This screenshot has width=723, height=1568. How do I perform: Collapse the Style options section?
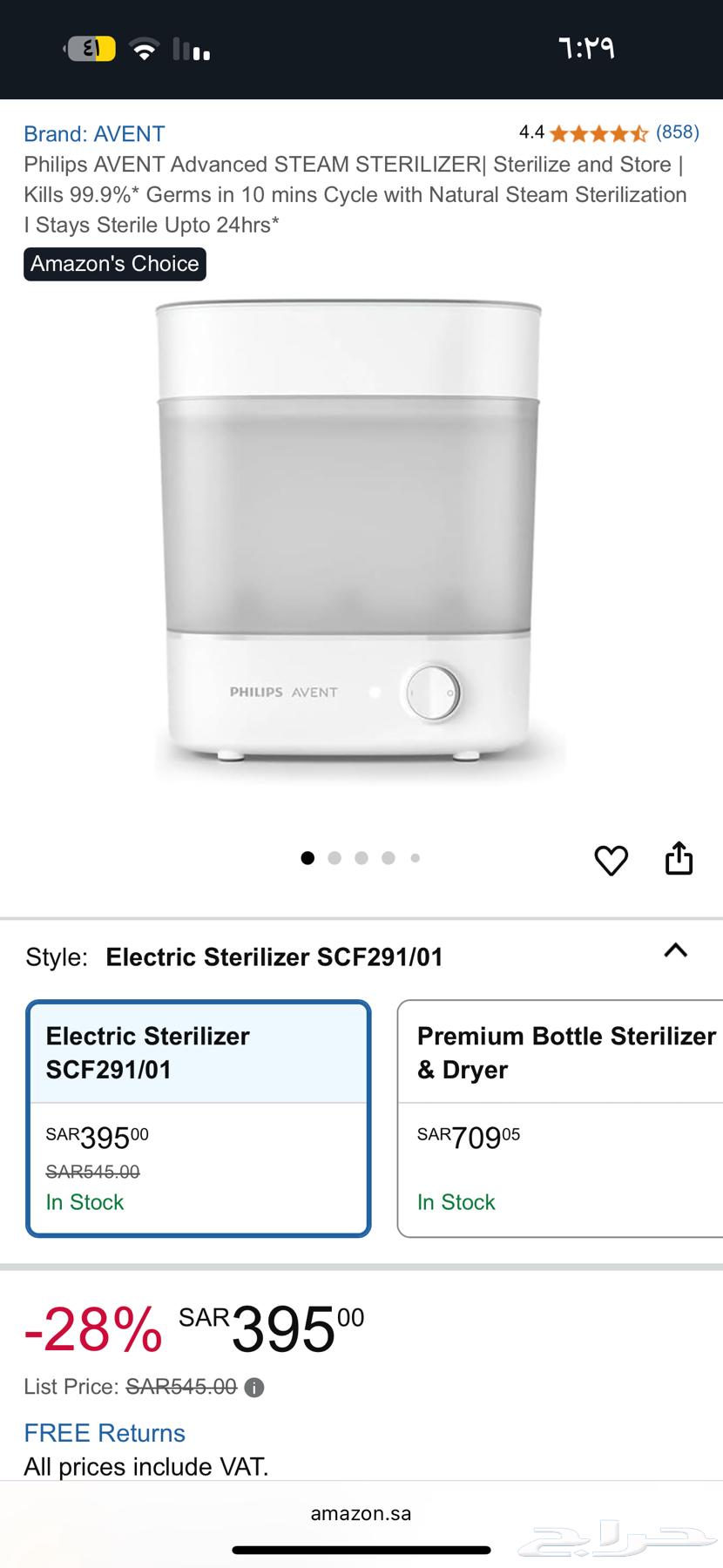(x=676, y=950)
